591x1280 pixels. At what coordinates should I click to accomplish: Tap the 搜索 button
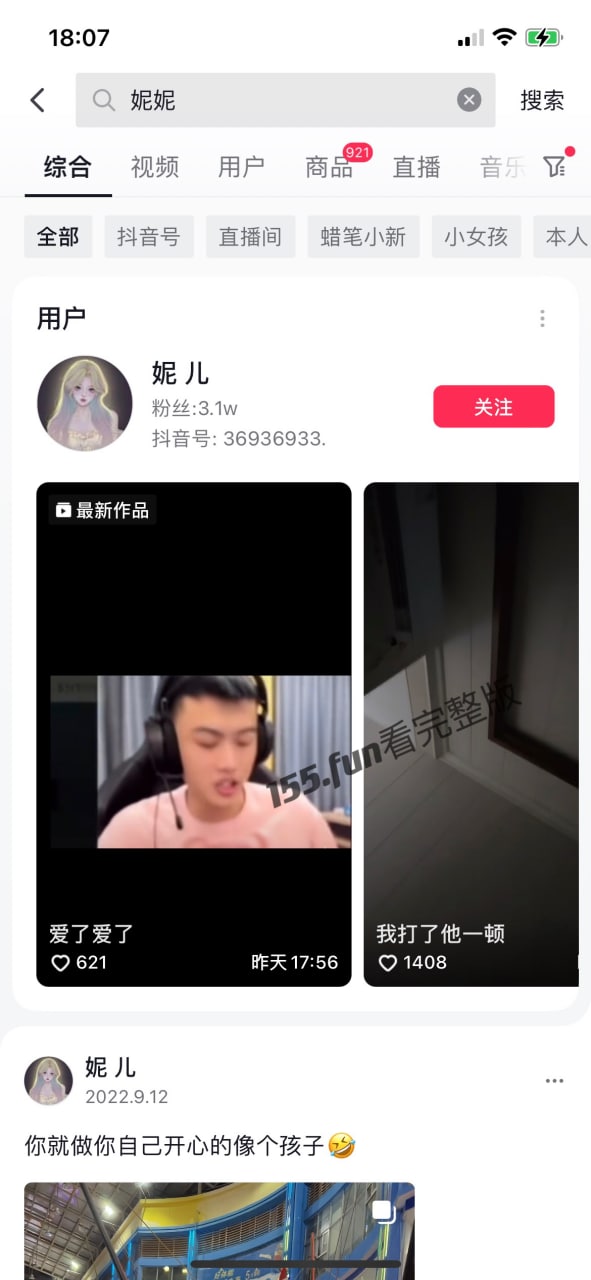click(x=542, y=100)
